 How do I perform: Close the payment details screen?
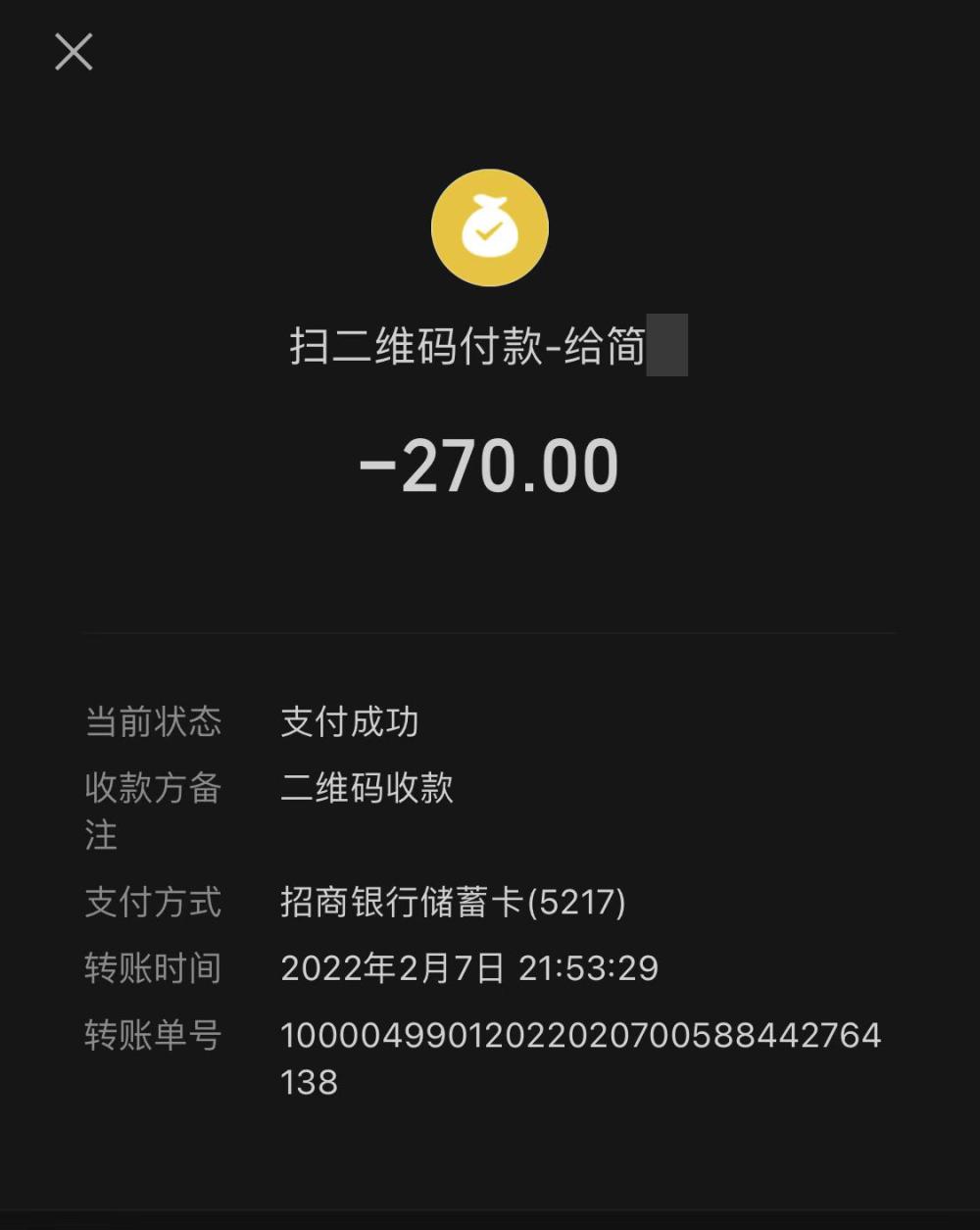click(73, 52)
